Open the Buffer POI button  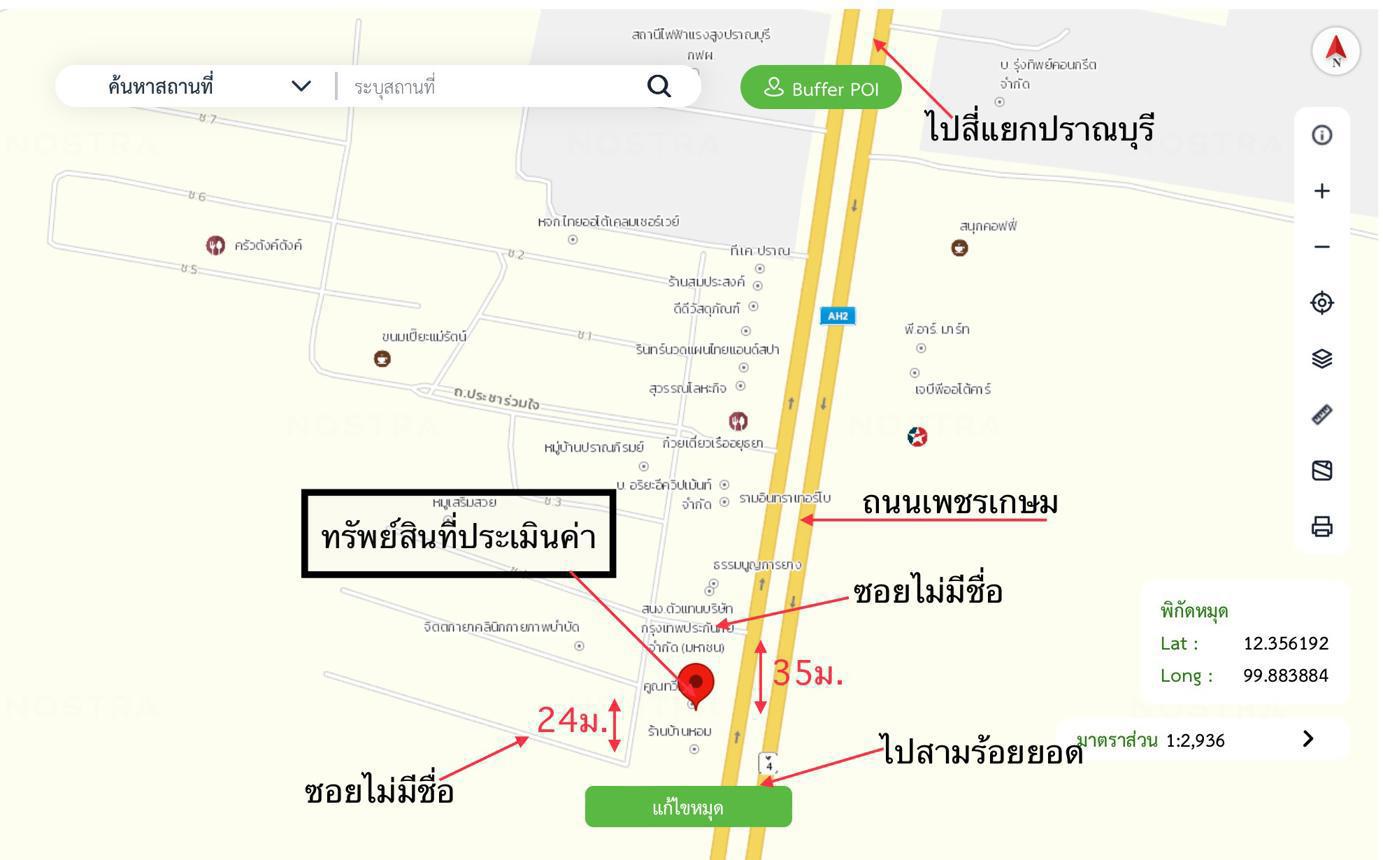tap(820, 88)
